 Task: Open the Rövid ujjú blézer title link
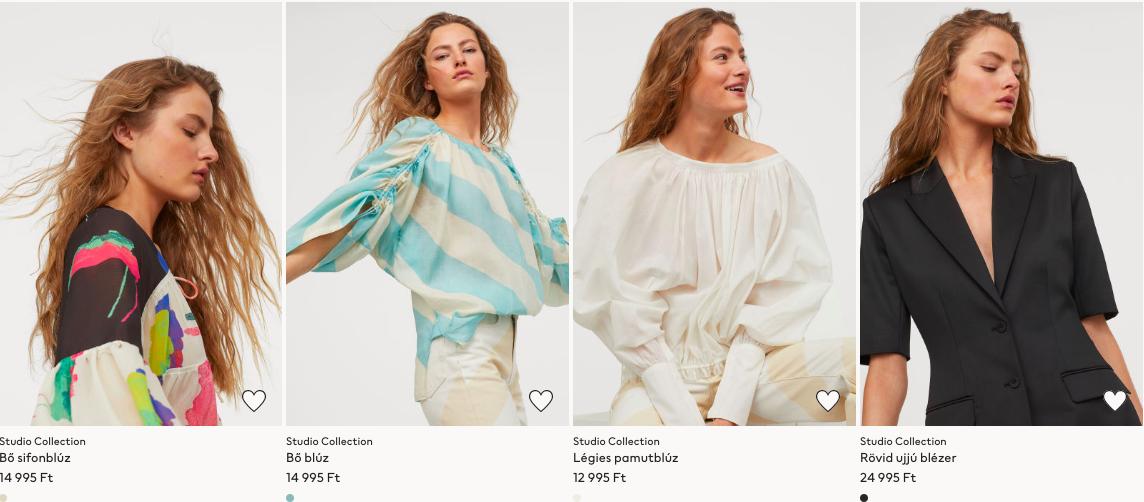pyautogui.click(x=908, y=458)
